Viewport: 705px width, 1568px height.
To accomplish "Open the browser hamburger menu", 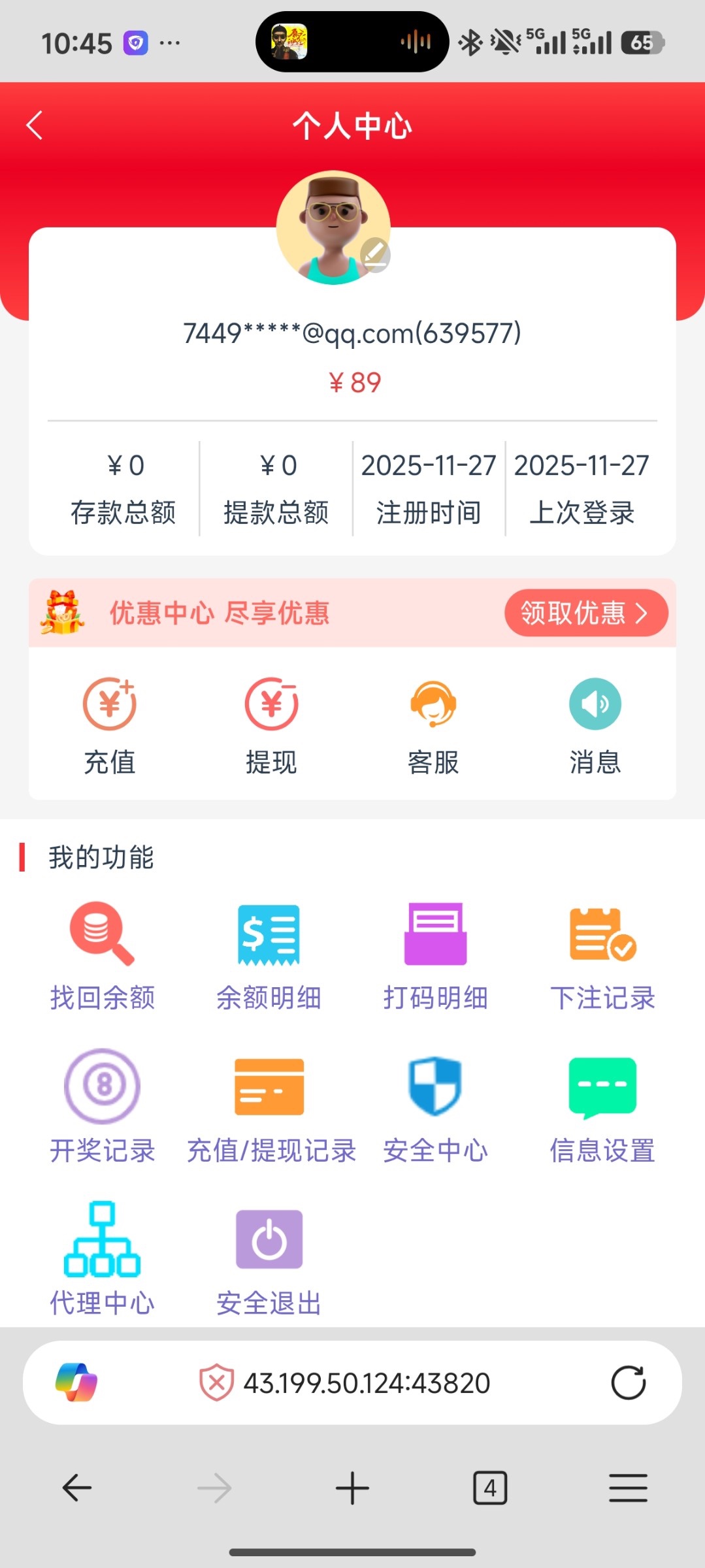I will 628,1488.
